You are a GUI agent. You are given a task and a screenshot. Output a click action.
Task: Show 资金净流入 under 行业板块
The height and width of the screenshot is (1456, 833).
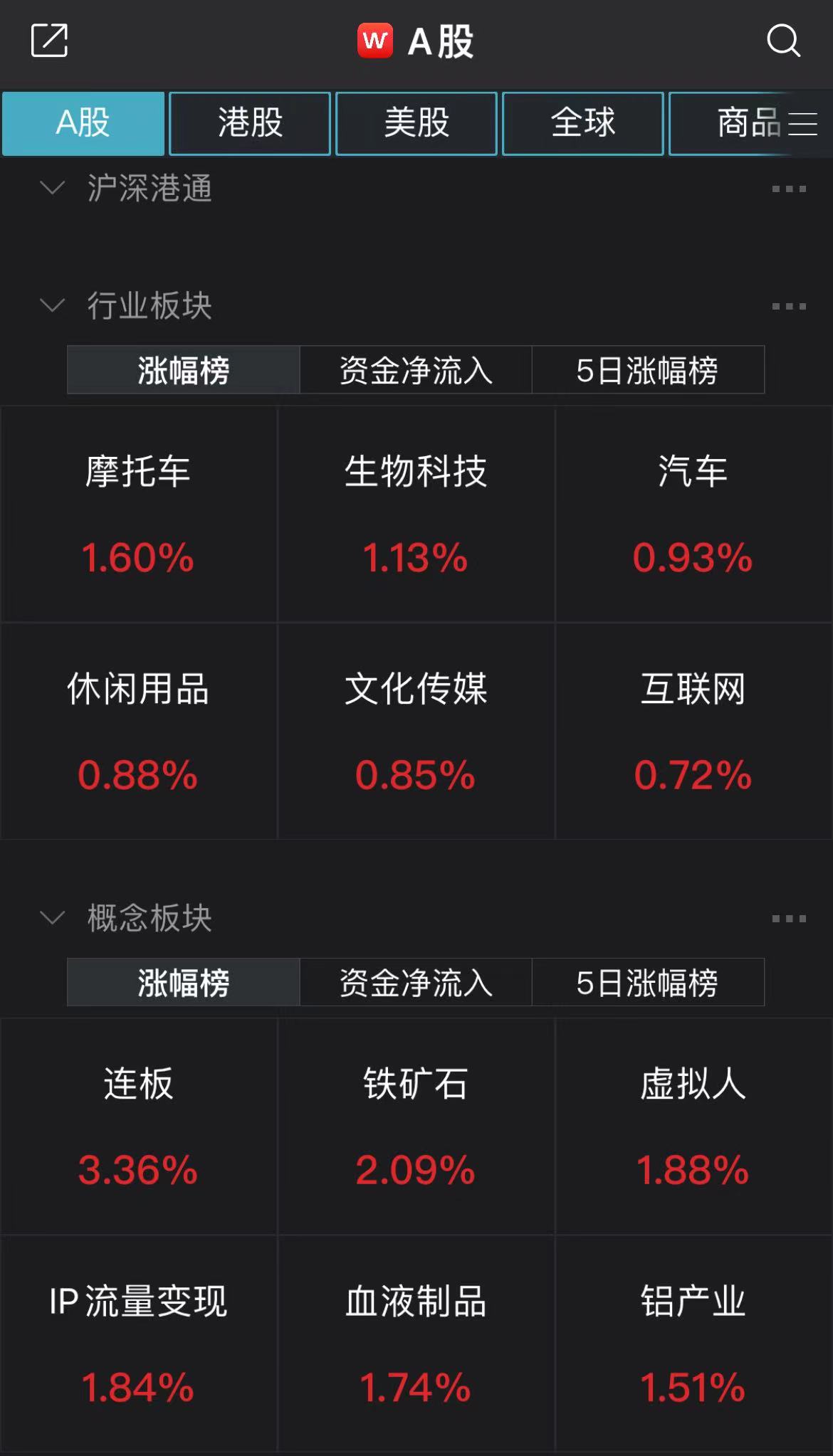(416, 370)
